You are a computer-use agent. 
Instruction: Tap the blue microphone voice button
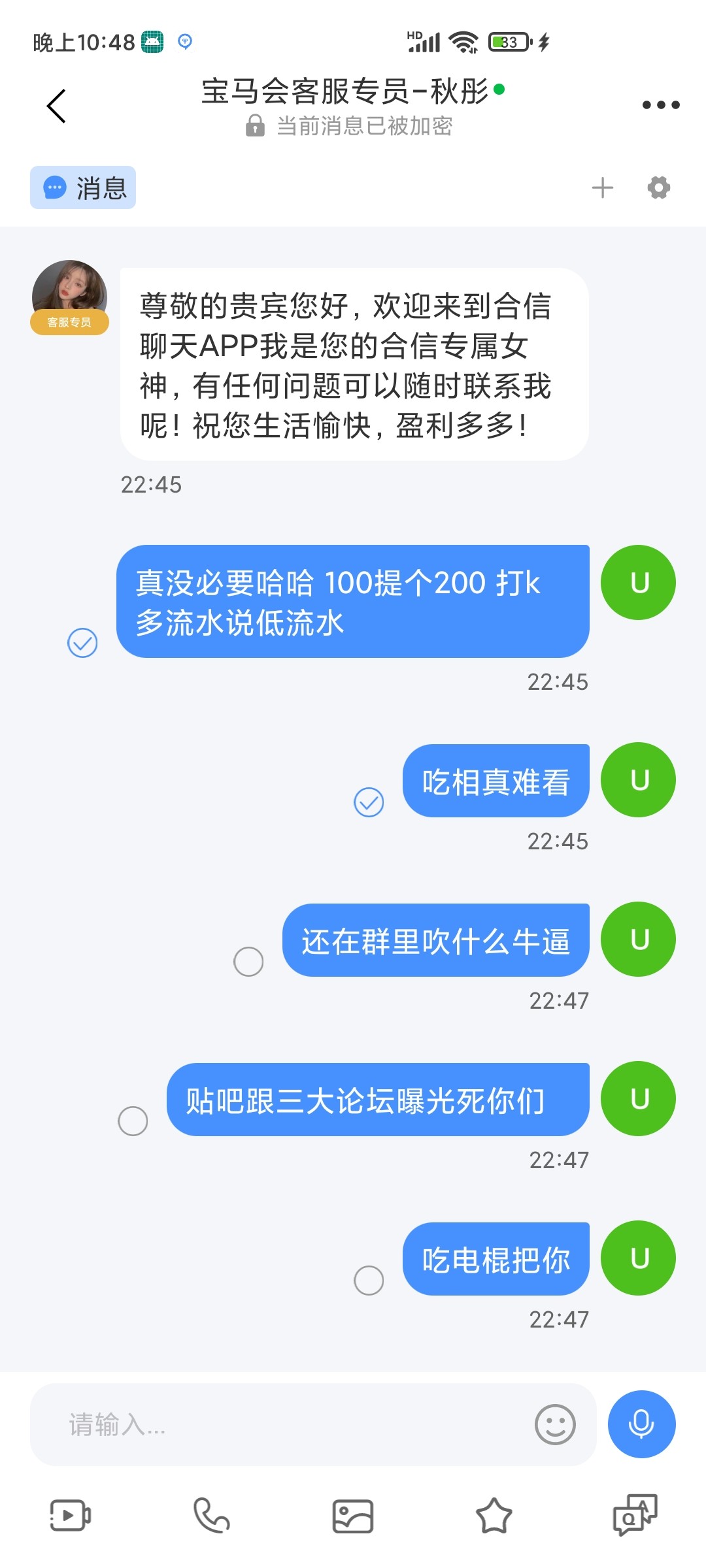[641, 1424]
